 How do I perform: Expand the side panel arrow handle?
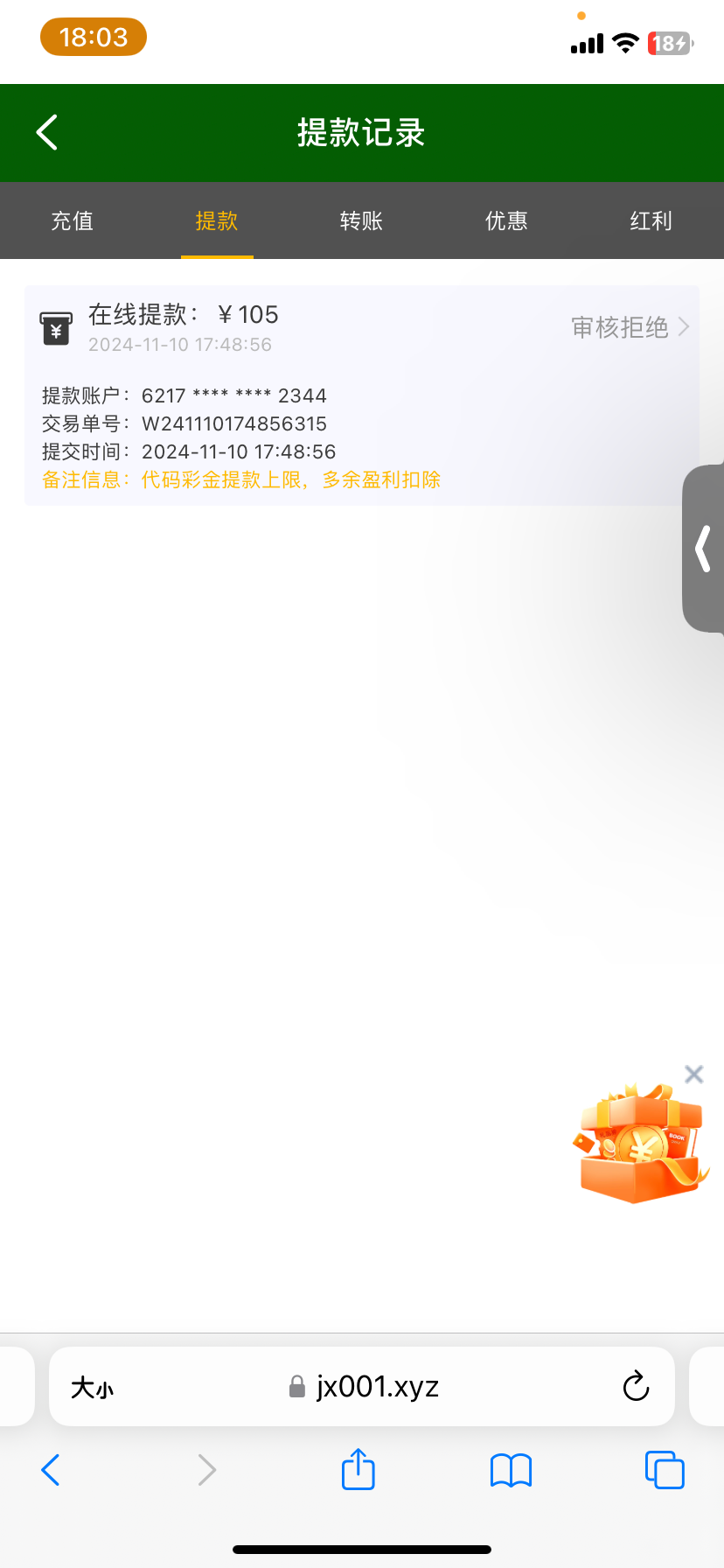pos(703,549)
